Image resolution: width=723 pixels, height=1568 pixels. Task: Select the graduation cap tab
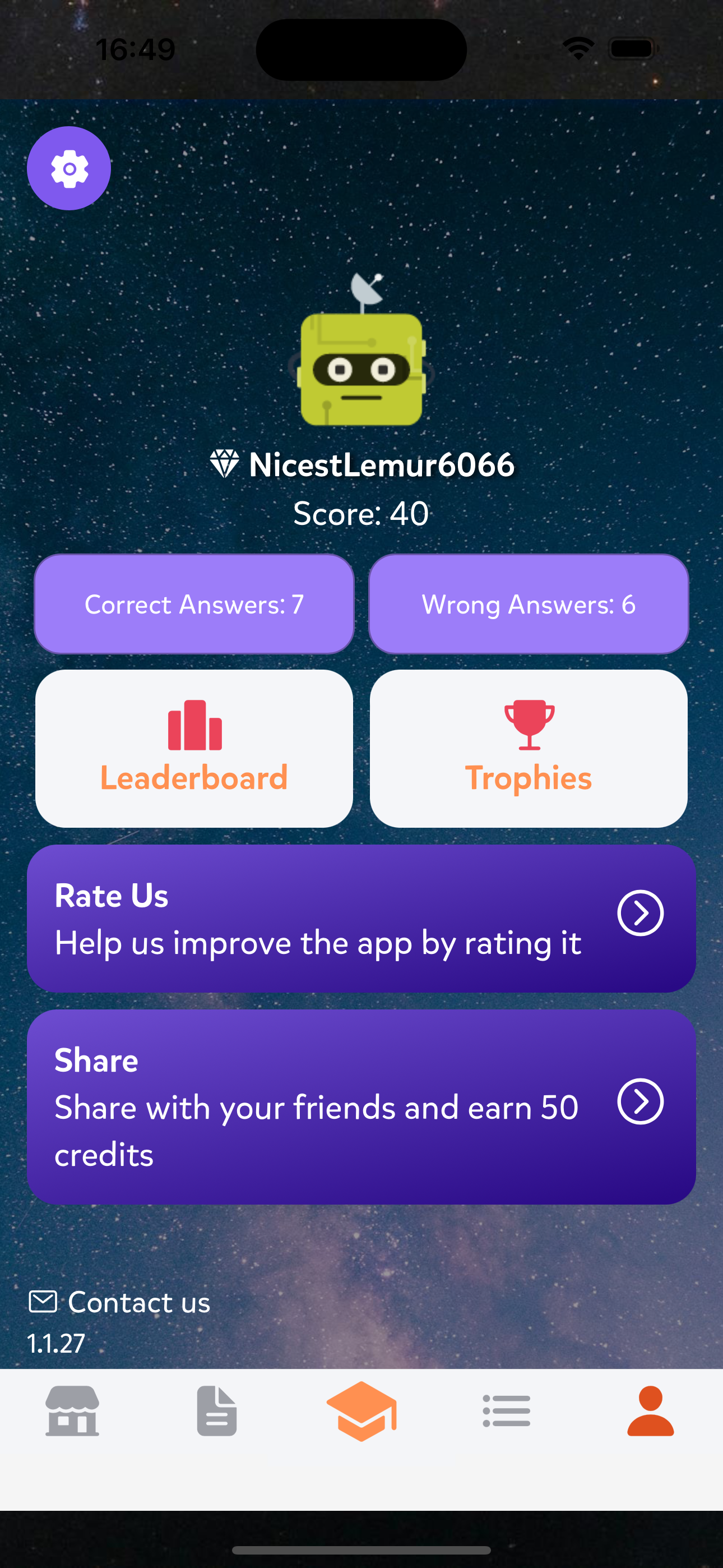coord(361,1411)
